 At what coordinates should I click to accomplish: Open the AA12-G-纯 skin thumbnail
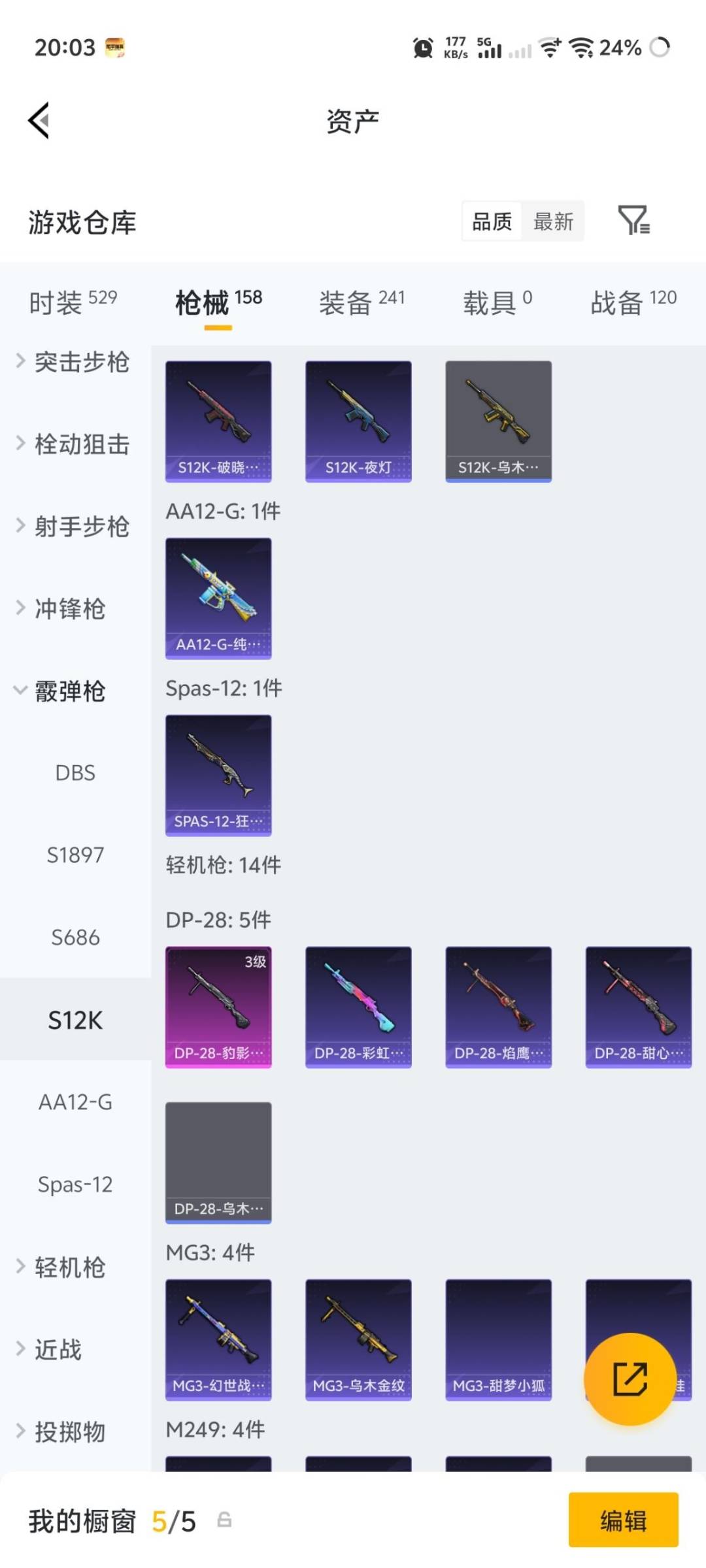point(218,598)
